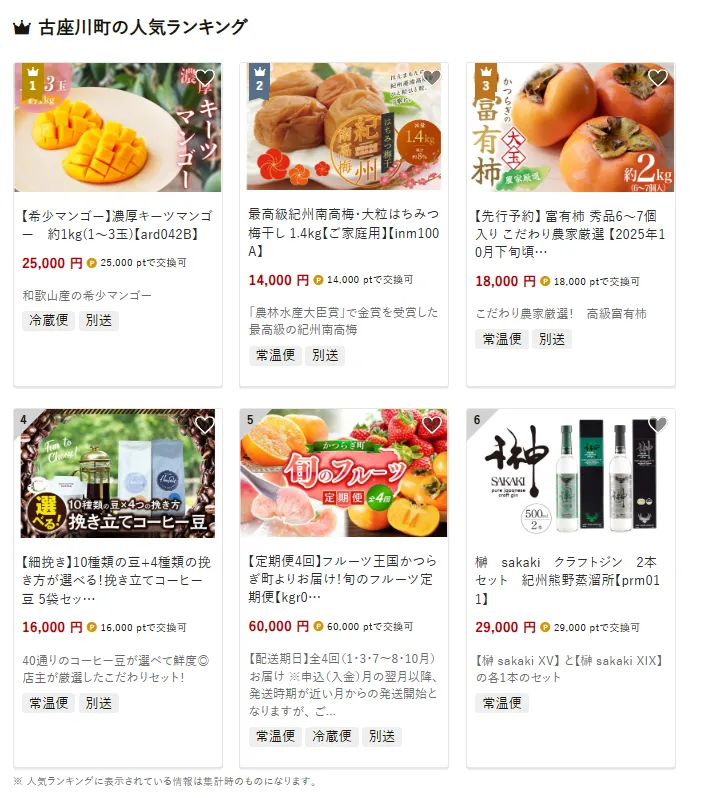Screen dimensions: 703x798
Task: Open the 挽き立てコーヒー豆 5袋セット card
Action: (x=117, y=580)
